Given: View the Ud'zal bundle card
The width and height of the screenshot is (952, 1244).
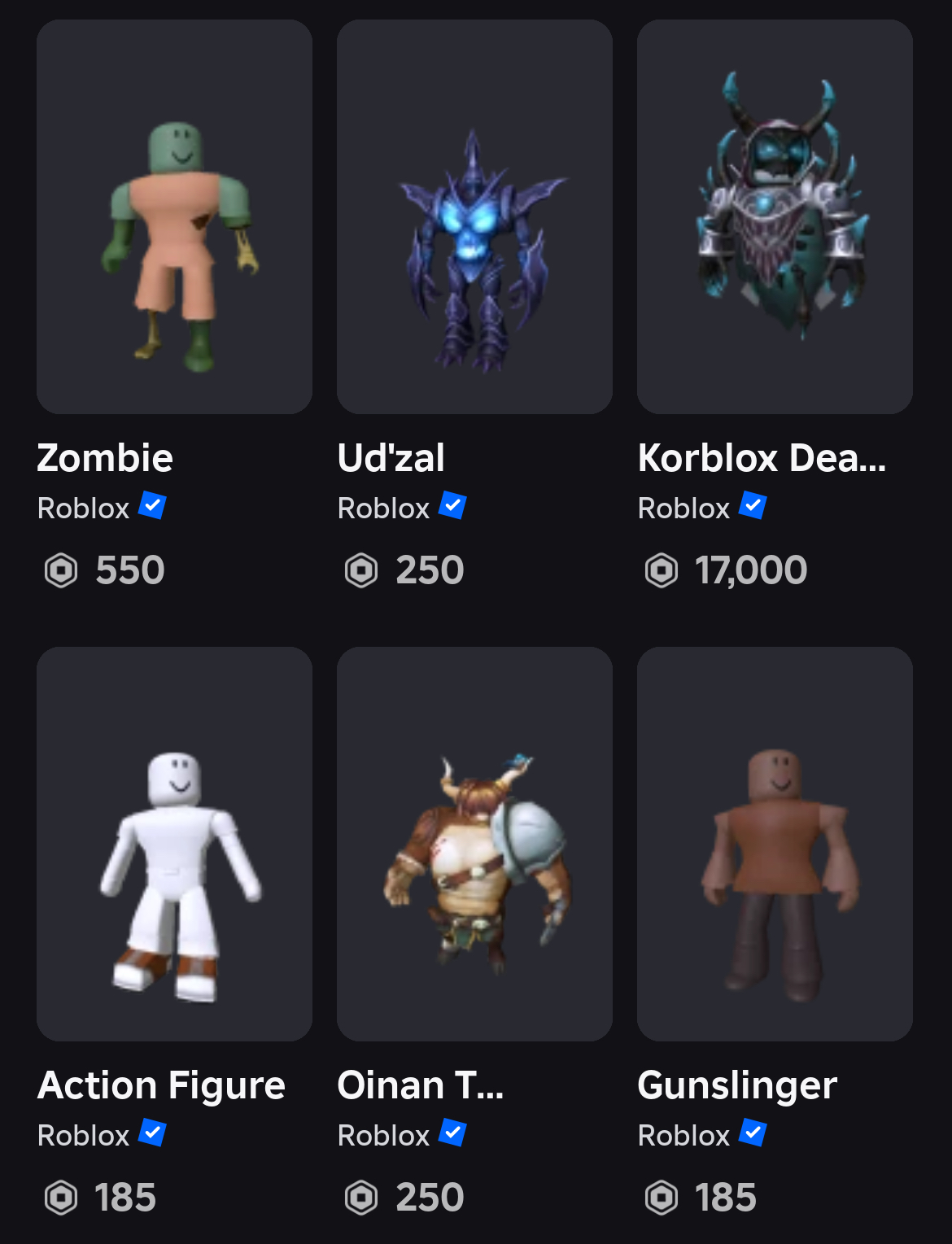Looking at the screenshot, I should pos(474,217).
